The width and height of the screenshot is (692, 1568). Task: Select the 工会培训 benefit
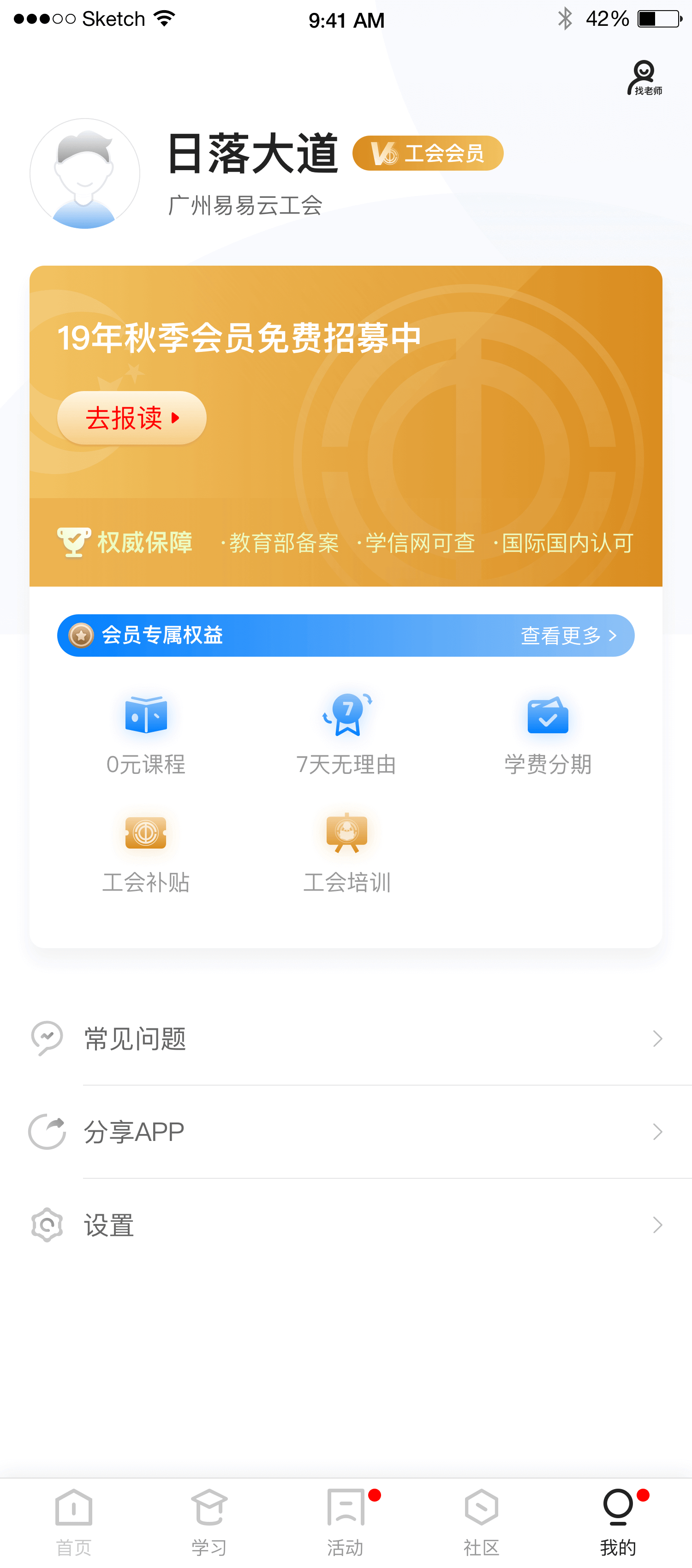[x=346, y=853]
